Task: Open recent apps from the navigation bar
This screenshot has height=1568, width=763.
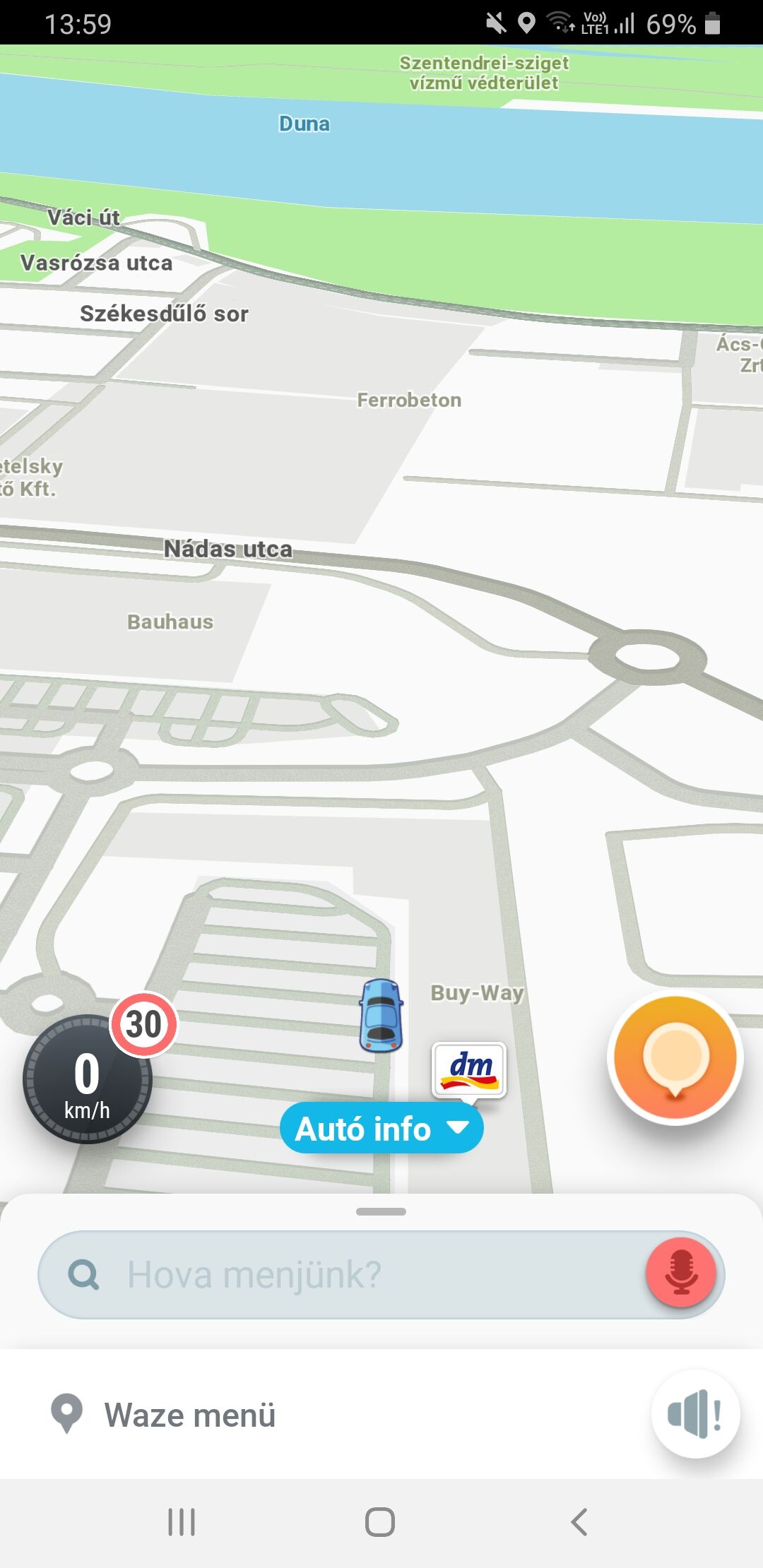Action: tap(182, 1522)
